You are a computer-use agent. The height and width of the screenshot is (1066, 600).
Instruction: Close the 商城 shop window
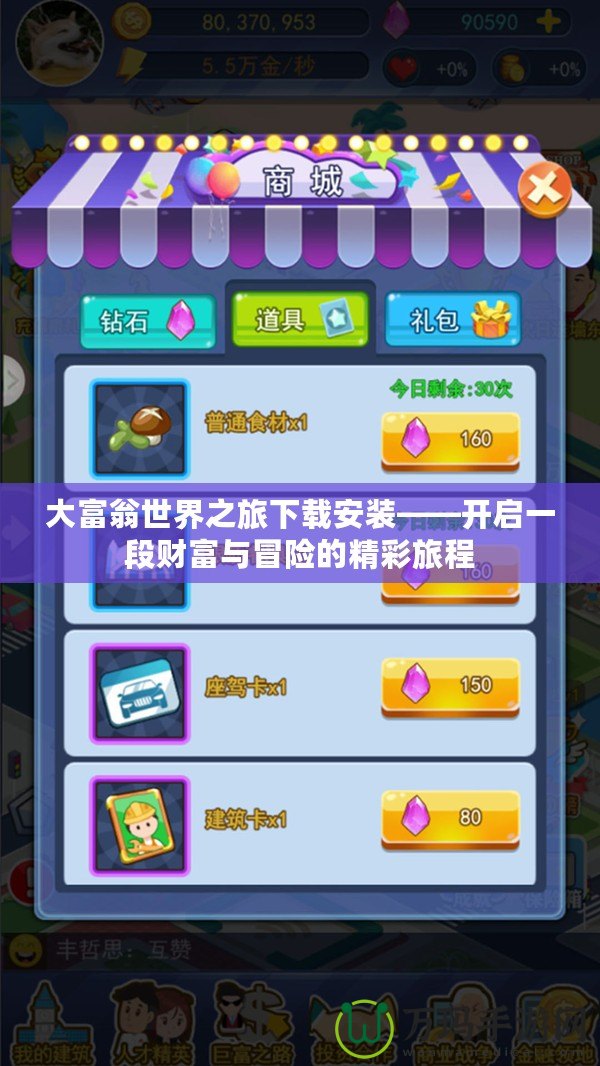click(x=543, y=188)
